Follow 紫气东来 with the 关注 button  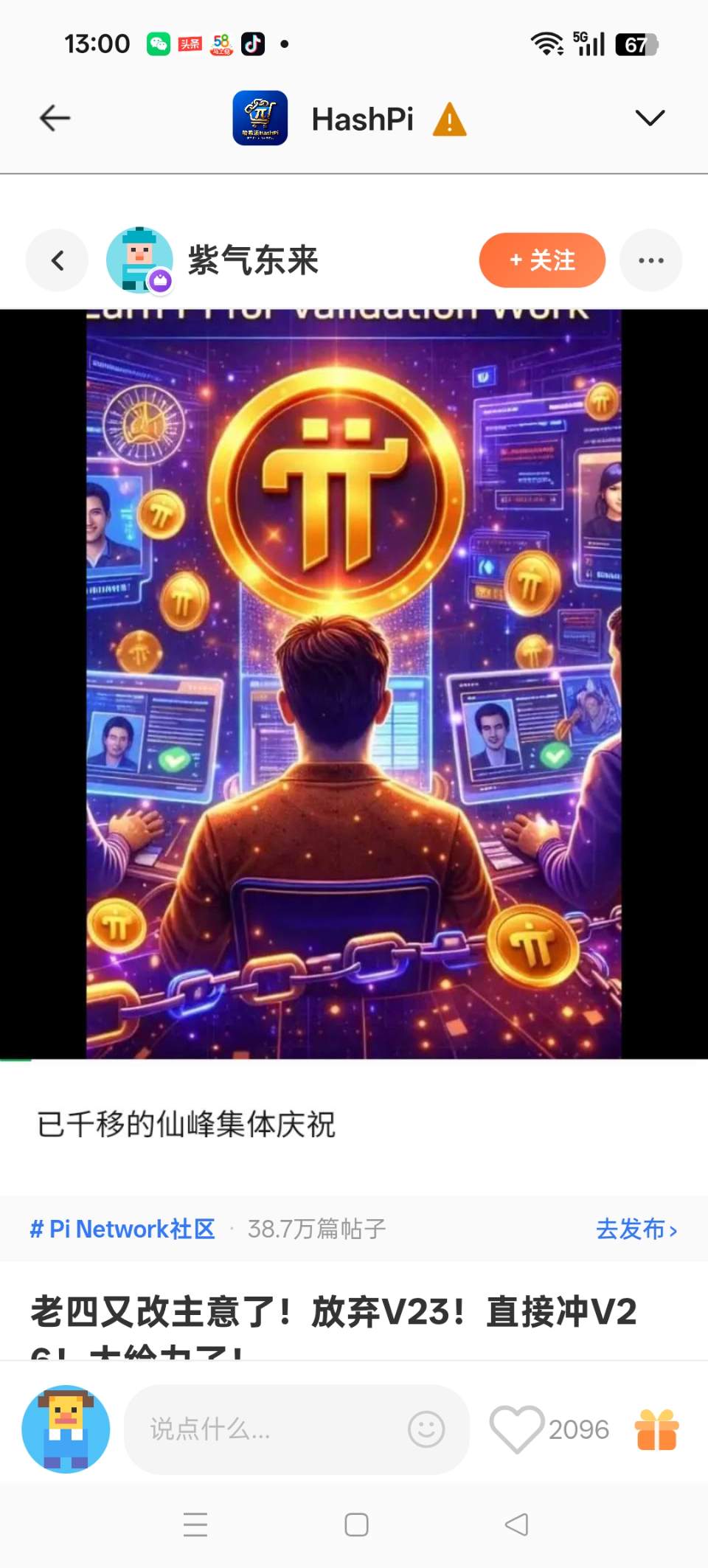(542, 260)
